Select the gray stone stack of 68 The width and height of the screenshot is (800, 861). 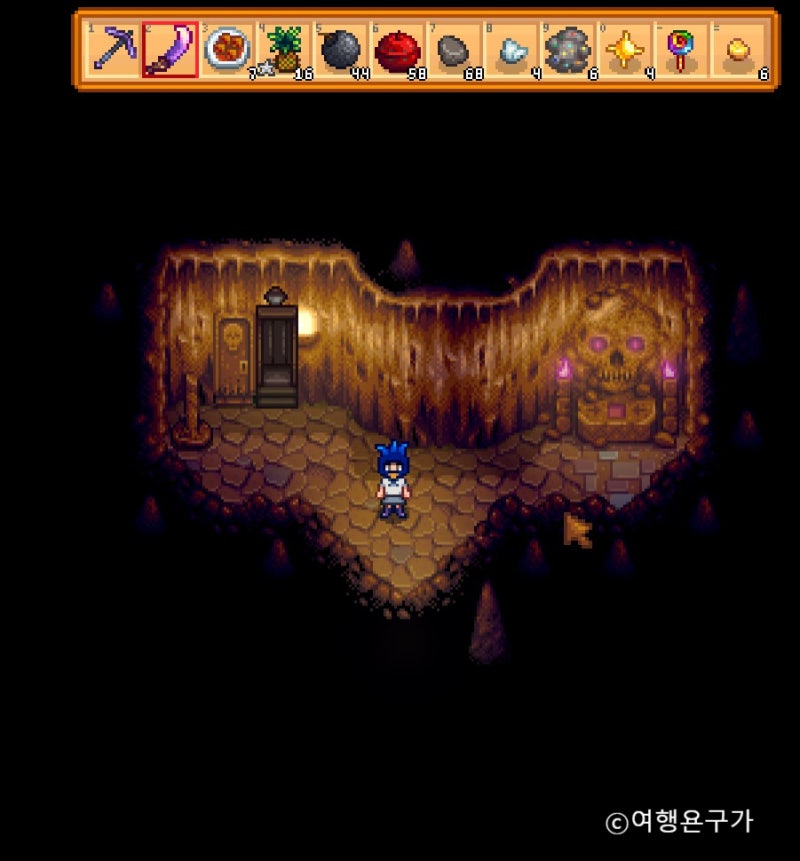[x=455, y=50]
